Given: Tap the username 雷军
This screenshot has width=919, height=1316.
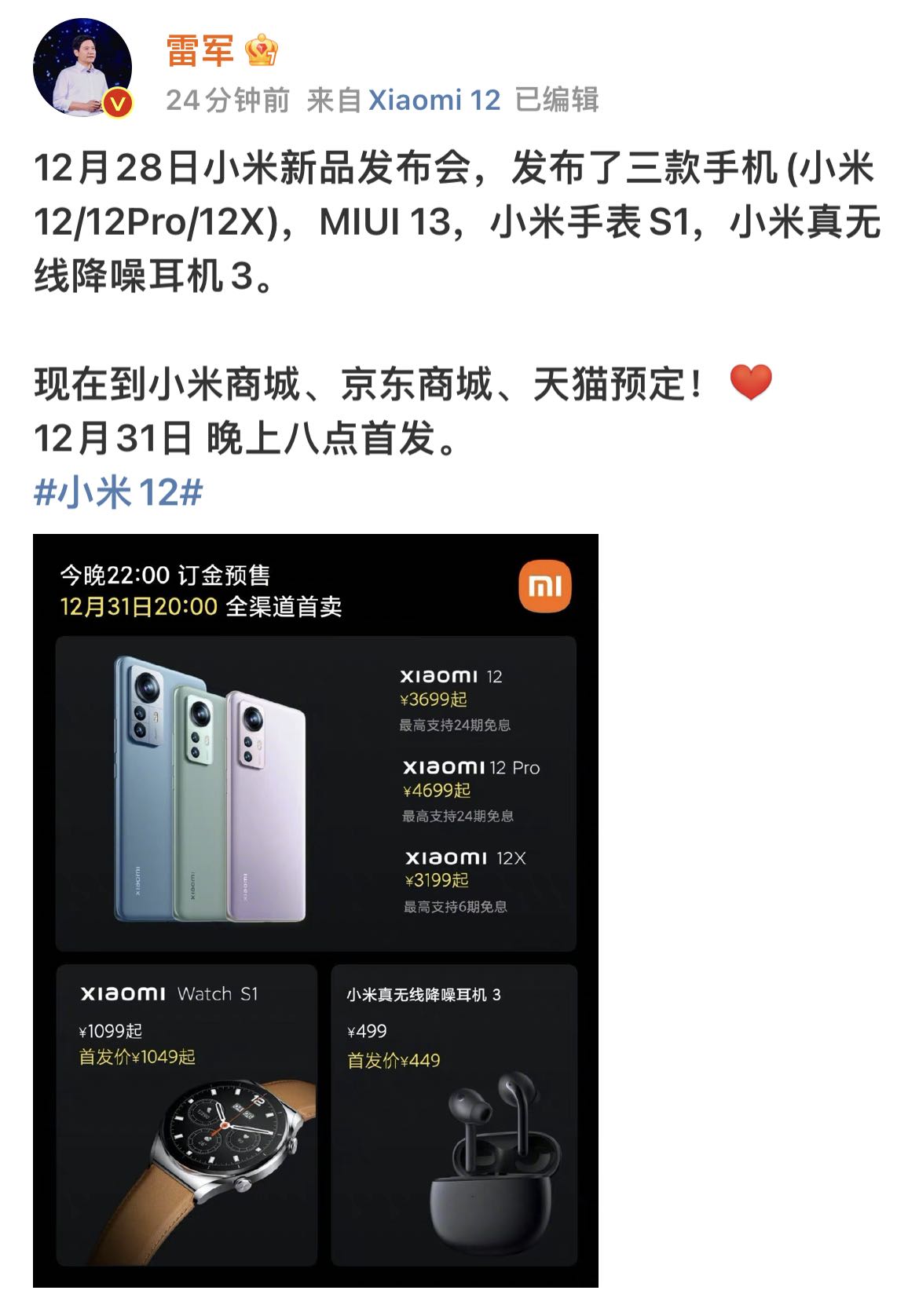Looking at the screenshot, I should pyautogui.click(x=200, y=51).
